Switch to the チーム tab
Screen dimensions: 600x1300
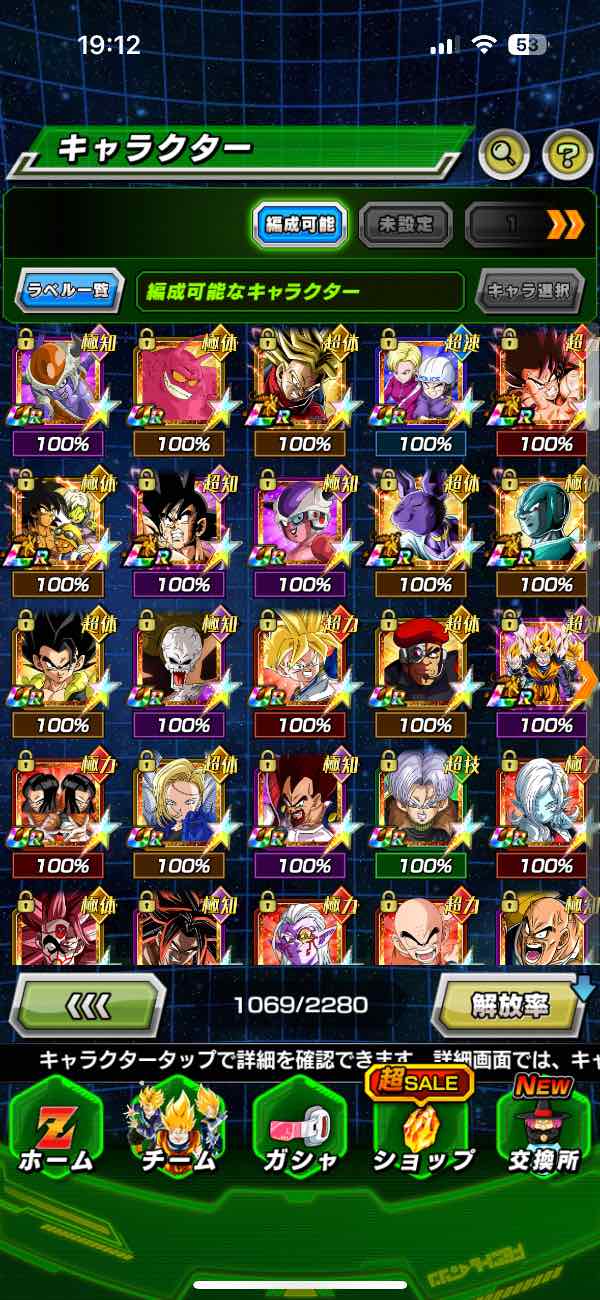click(x=176, y=1130)
